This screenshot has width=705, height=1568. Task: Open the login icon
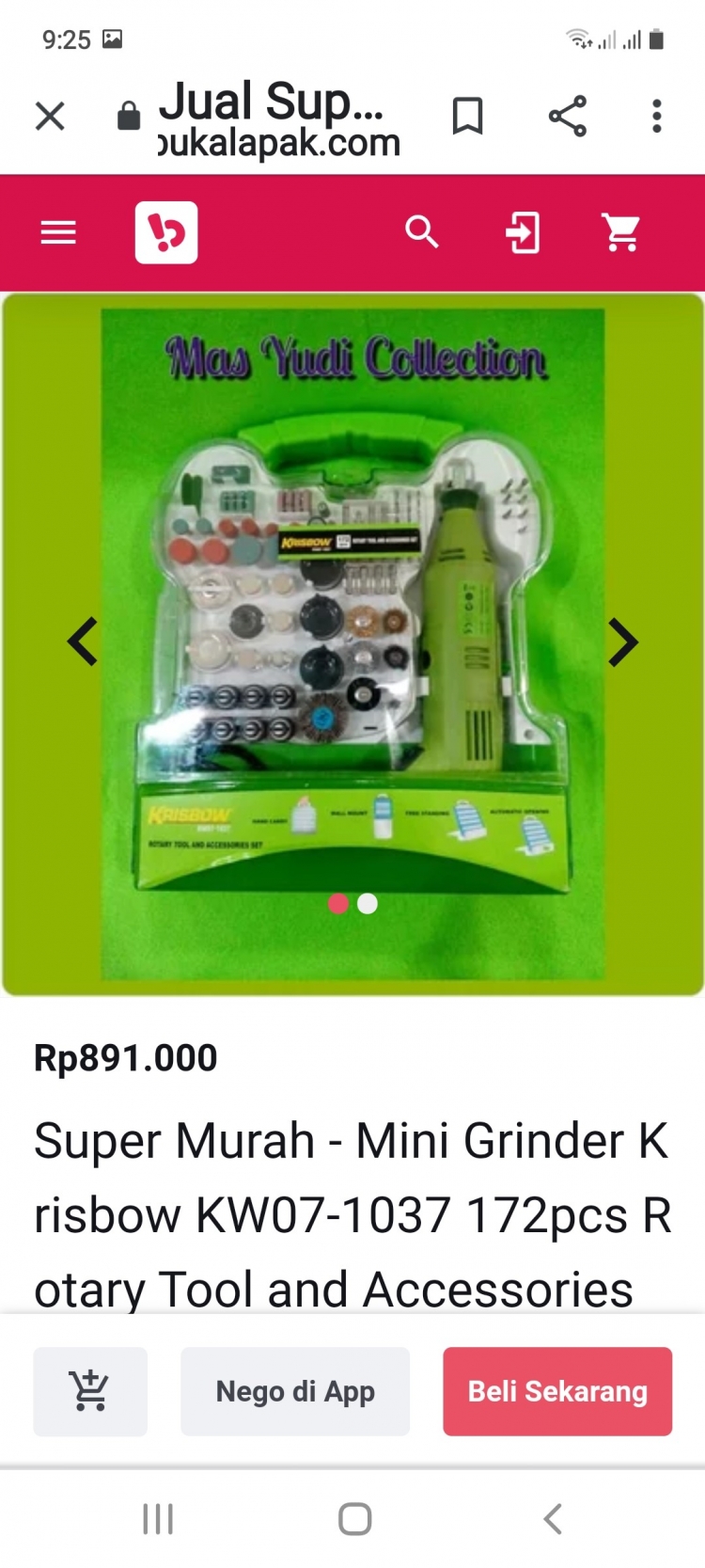523,232
